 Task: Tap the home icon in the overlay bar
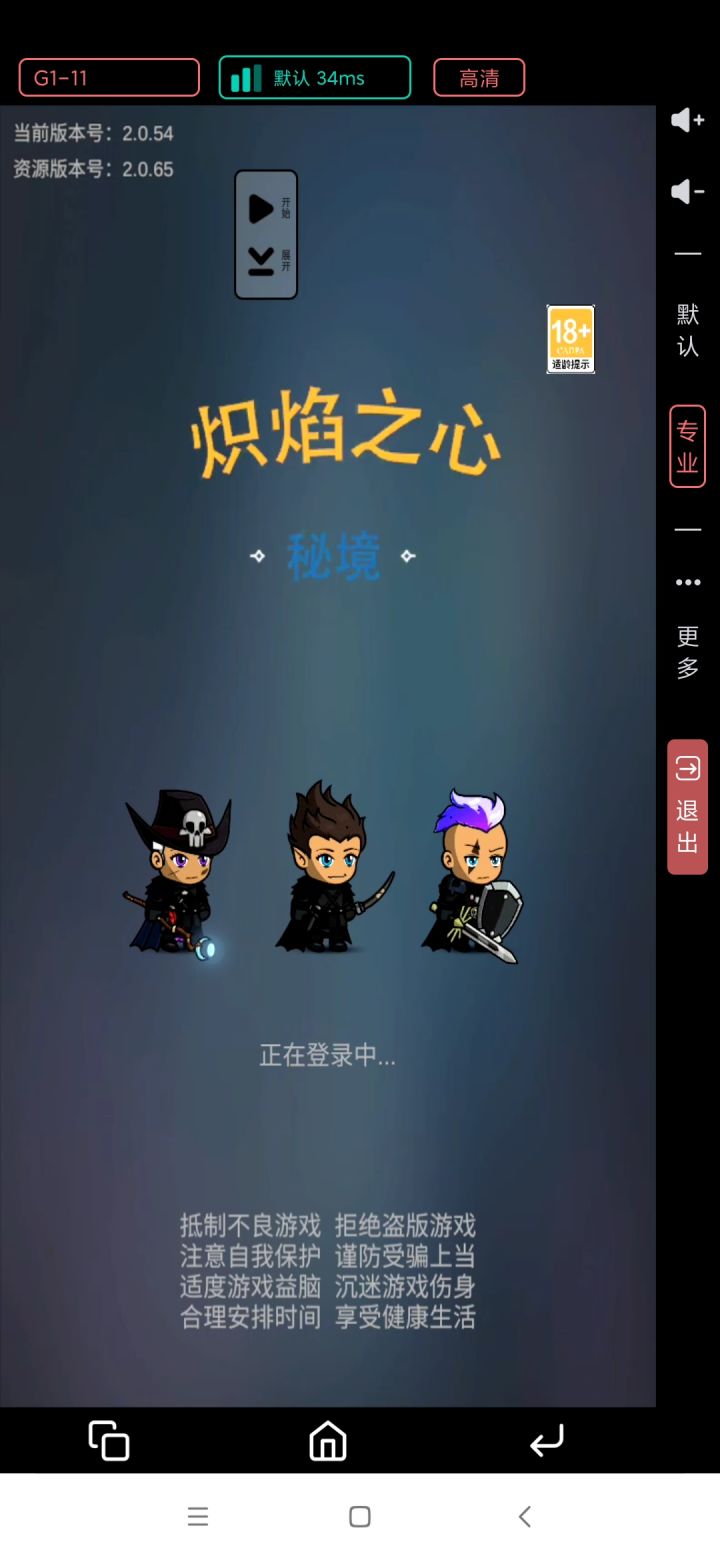tap(326, 1441)
